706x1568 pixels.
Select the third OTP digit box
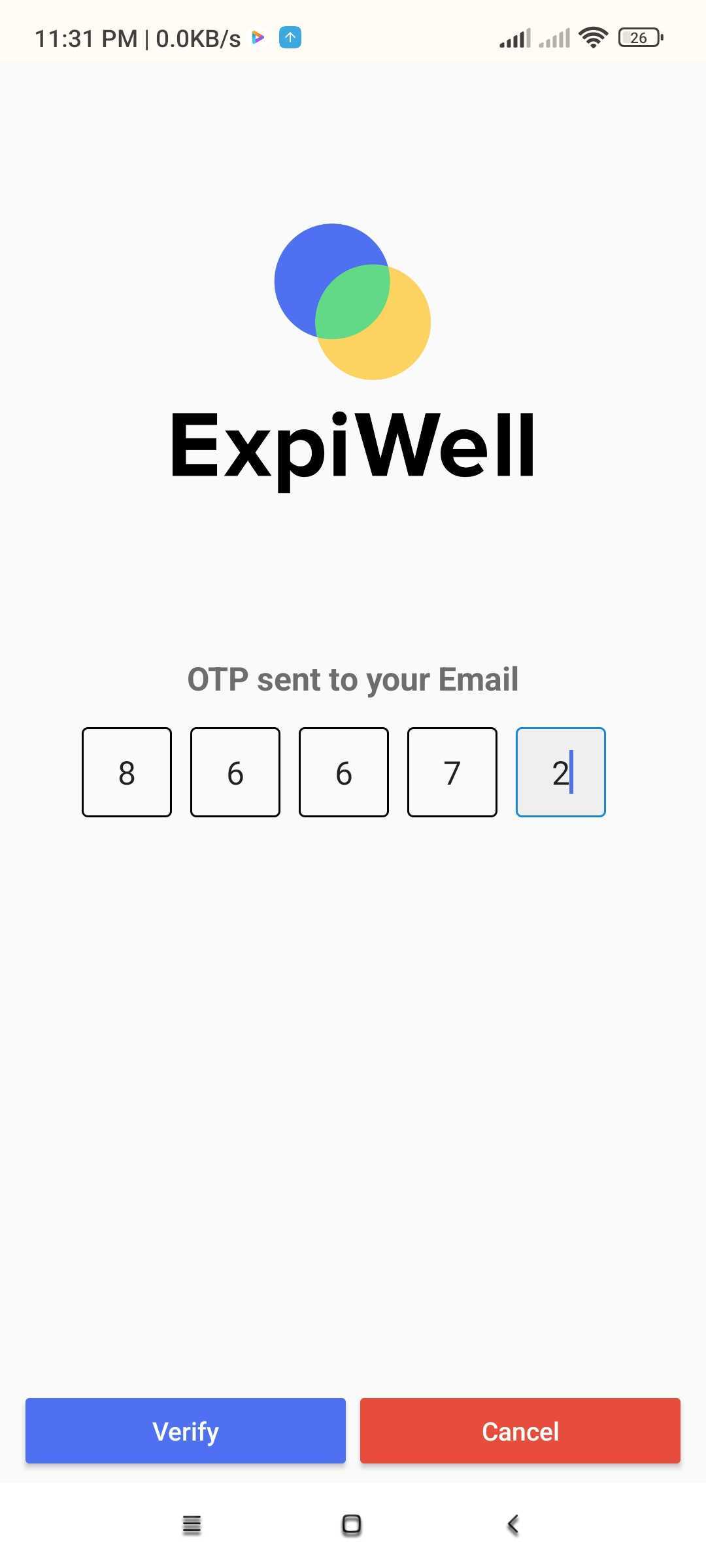click(344, 772)
